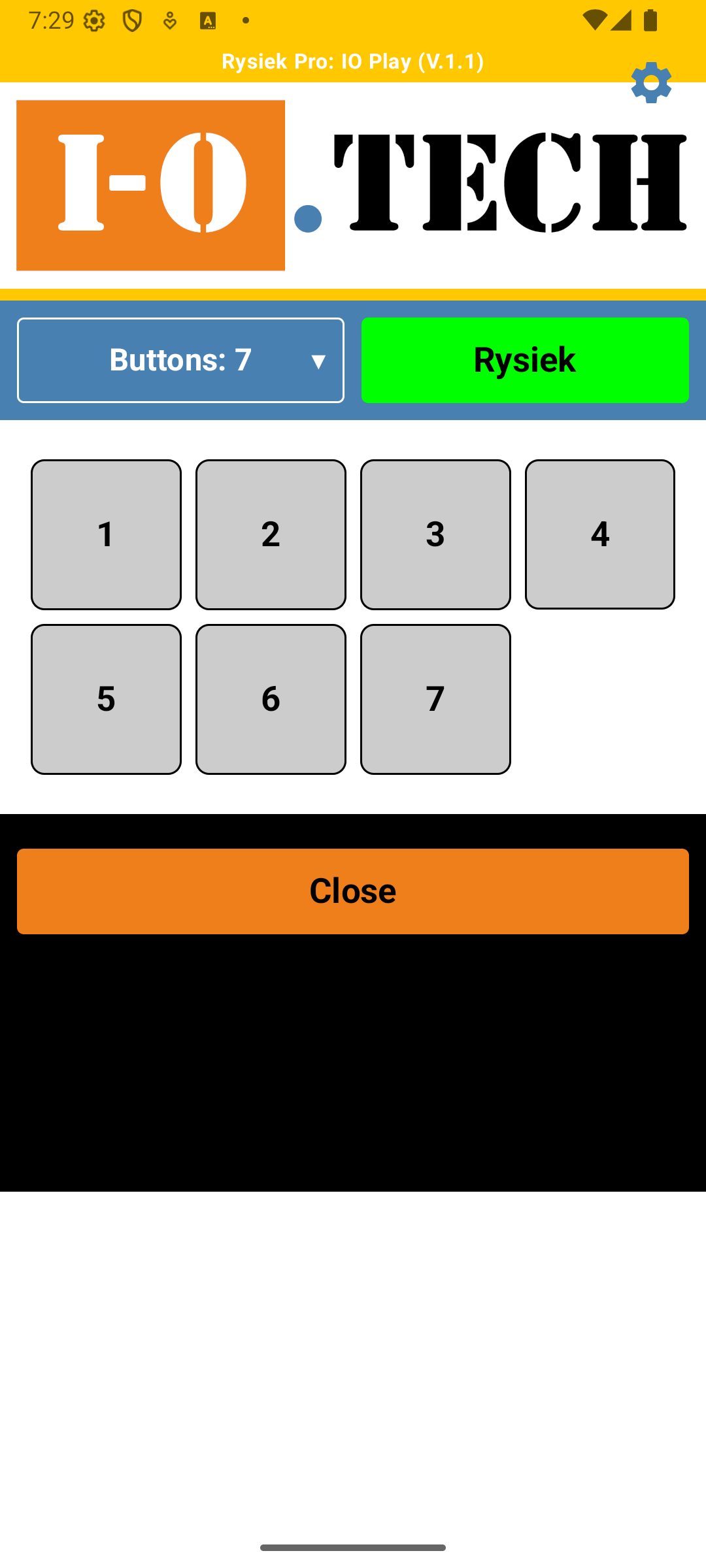
Task: Select grid button 3
Action: pyautogui.click(x=435, y=534)
